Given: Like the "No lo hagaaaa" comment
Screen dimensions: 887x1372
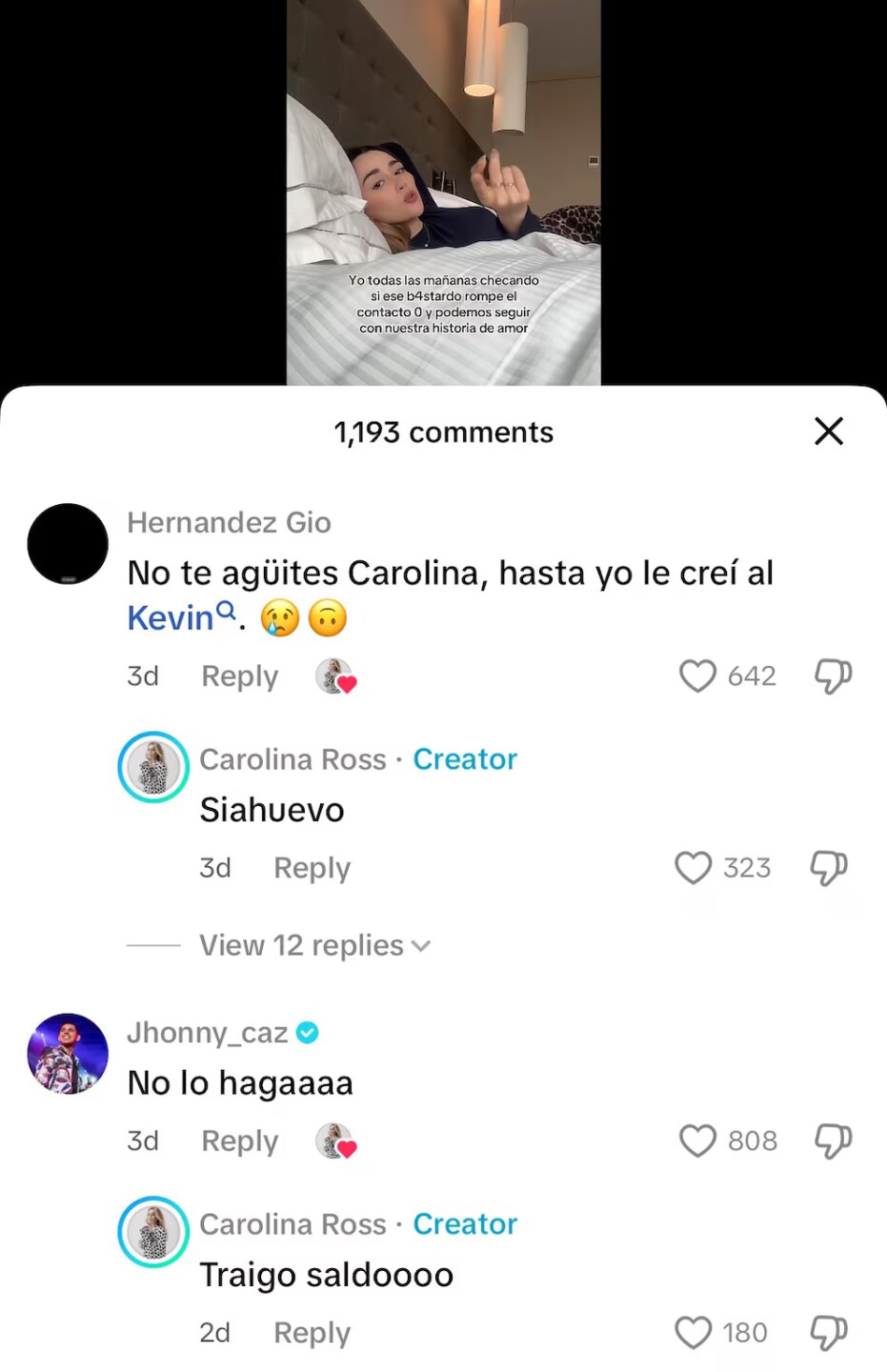Looking at the screenshot, I should coord(697,1140).
